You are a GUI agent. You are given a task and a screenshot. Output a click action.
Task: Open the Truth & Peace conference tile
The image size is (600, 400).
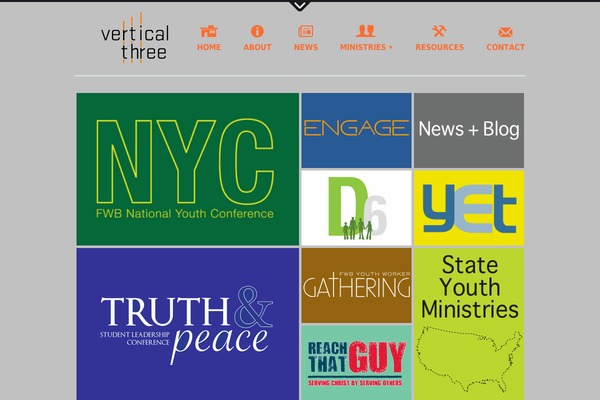pos(187,324)
